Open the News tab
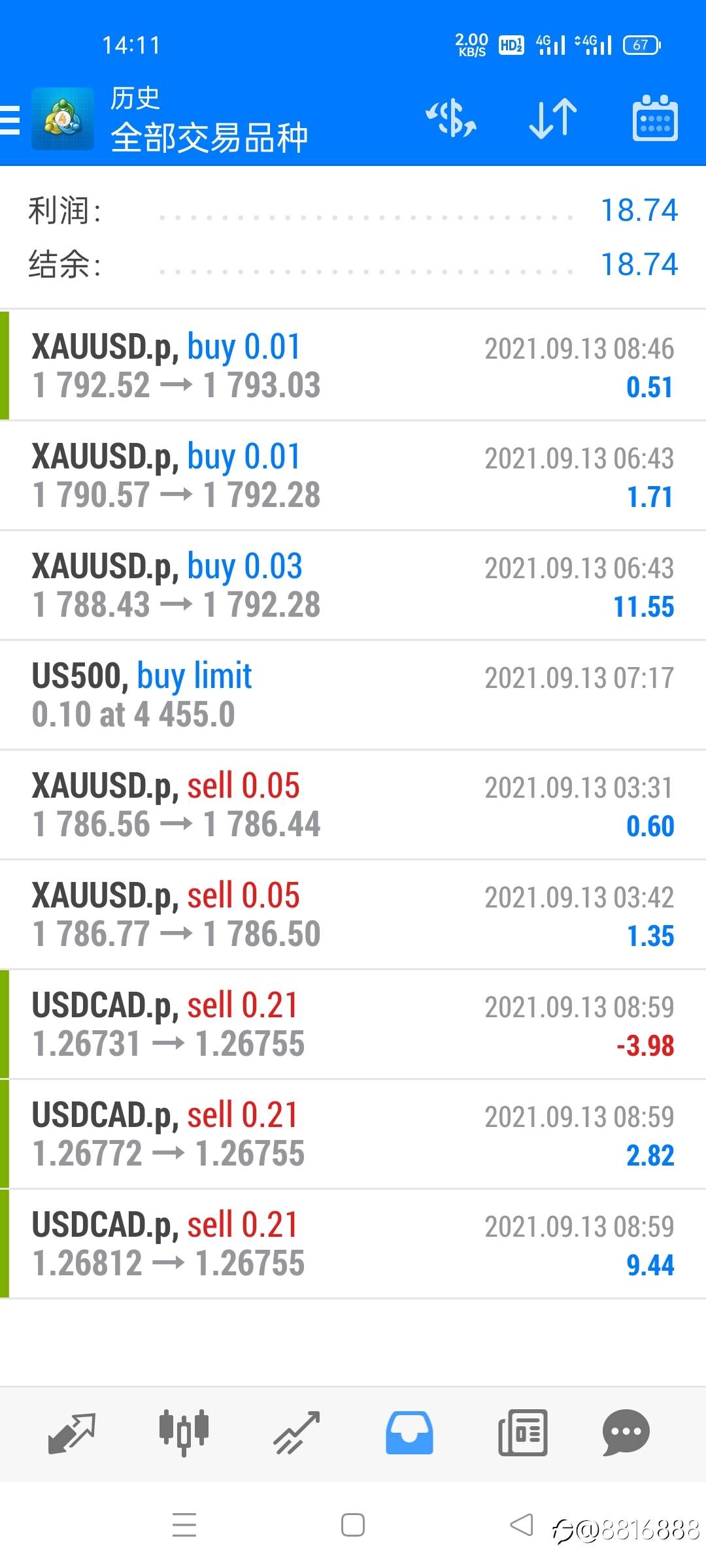706x1568 pixels. [x=522, y=1432]
